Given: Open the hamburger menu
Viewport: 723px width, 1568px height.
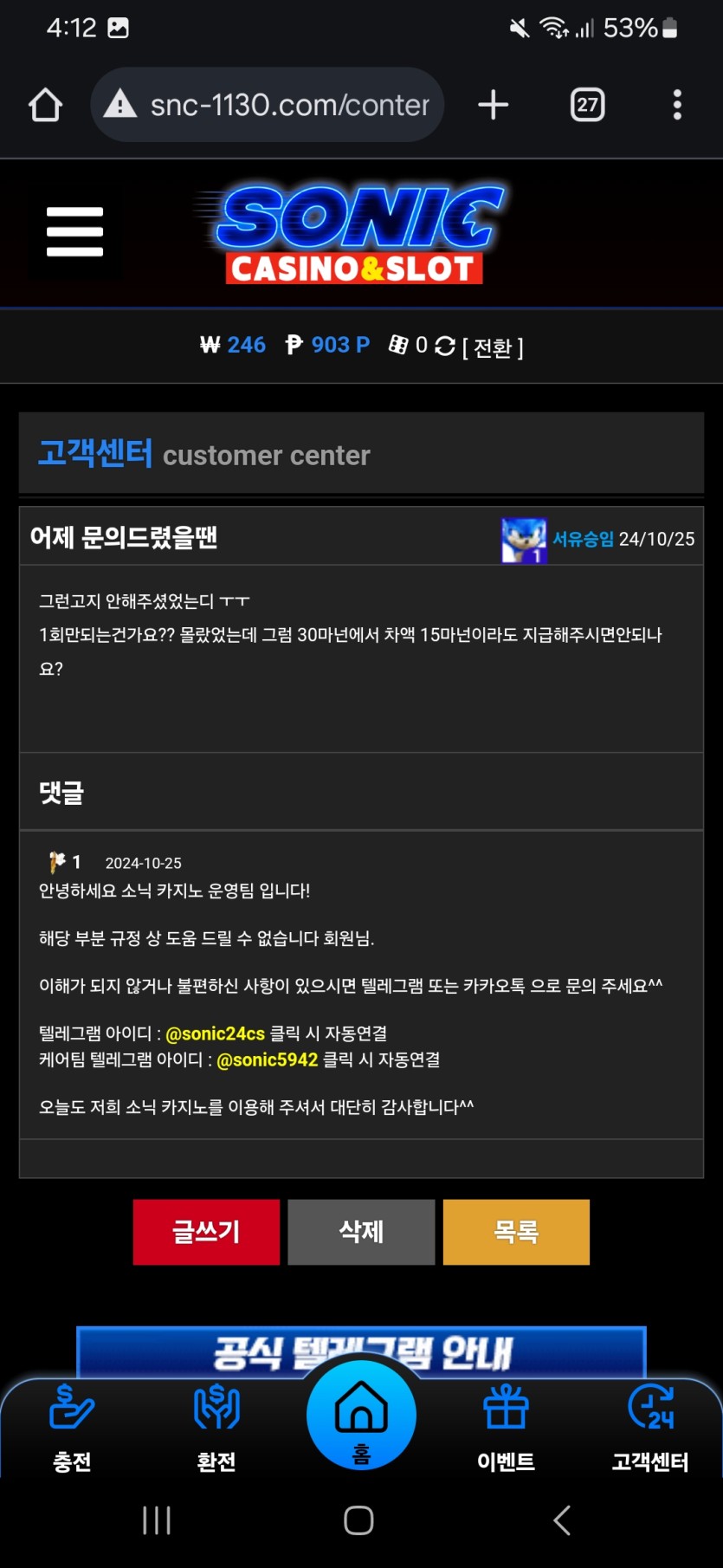Looking at the screenshot, I should [74, 232].
